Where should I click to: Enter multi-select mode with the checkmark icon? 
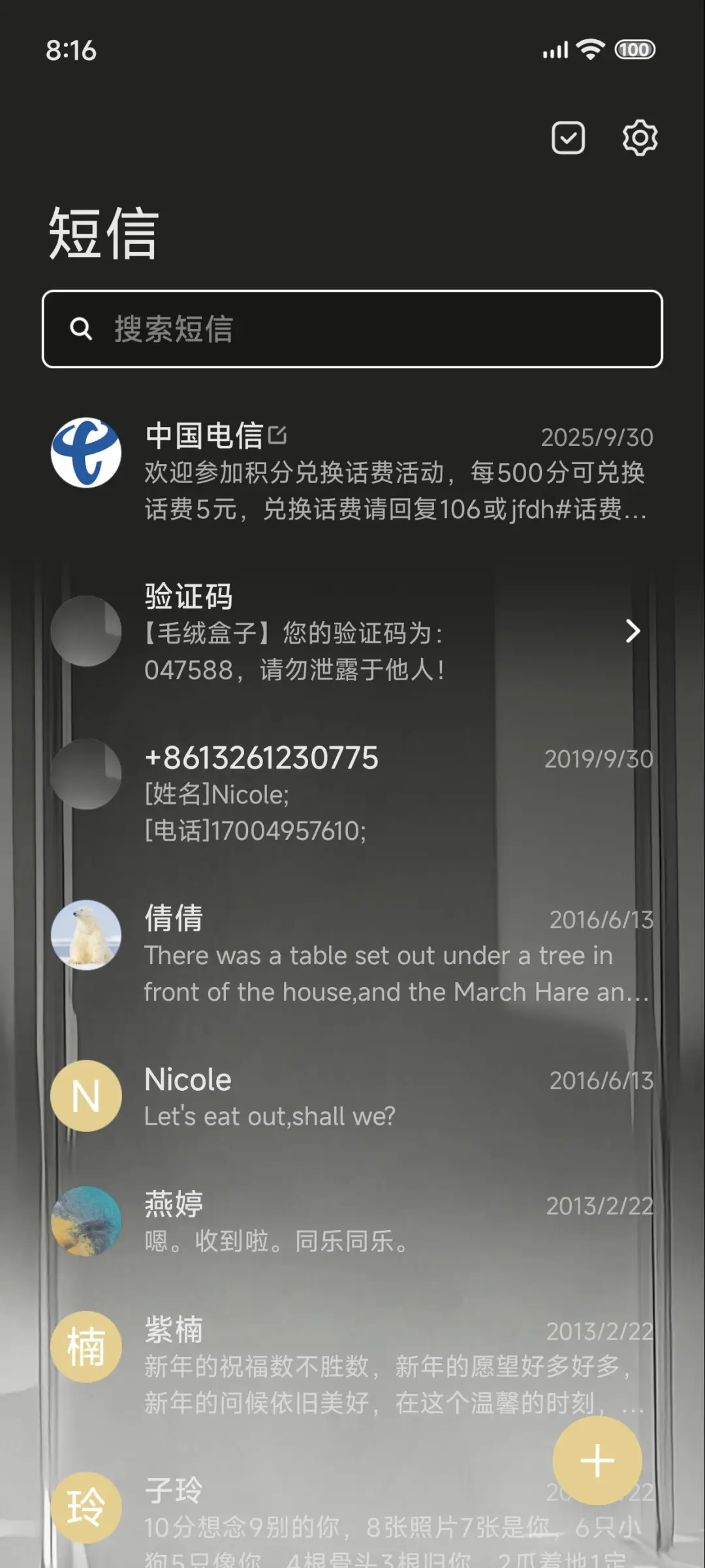[x=568, y=138]
